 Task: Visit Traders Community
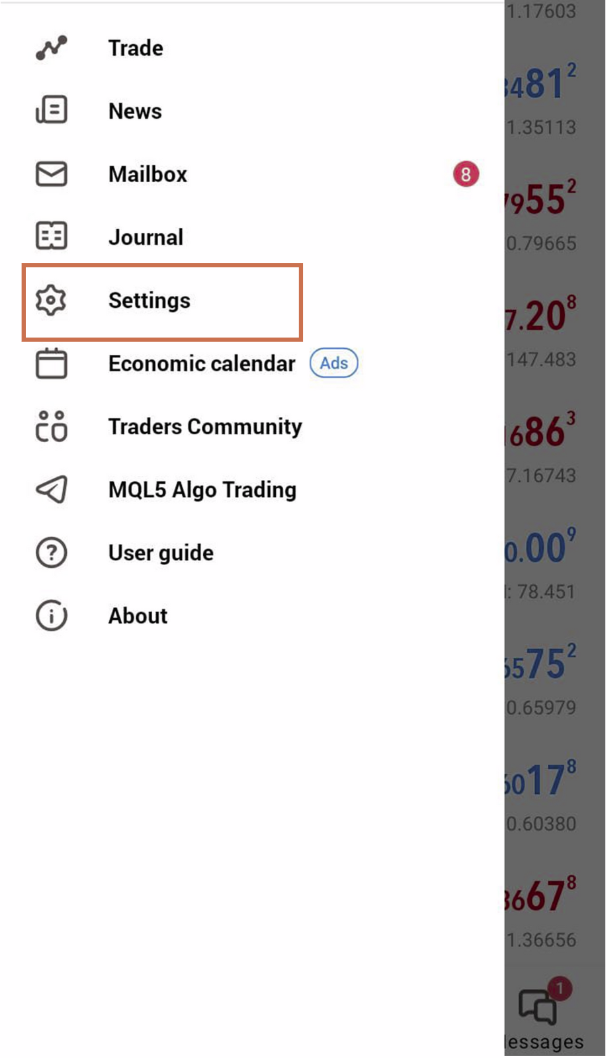point(204,426)
